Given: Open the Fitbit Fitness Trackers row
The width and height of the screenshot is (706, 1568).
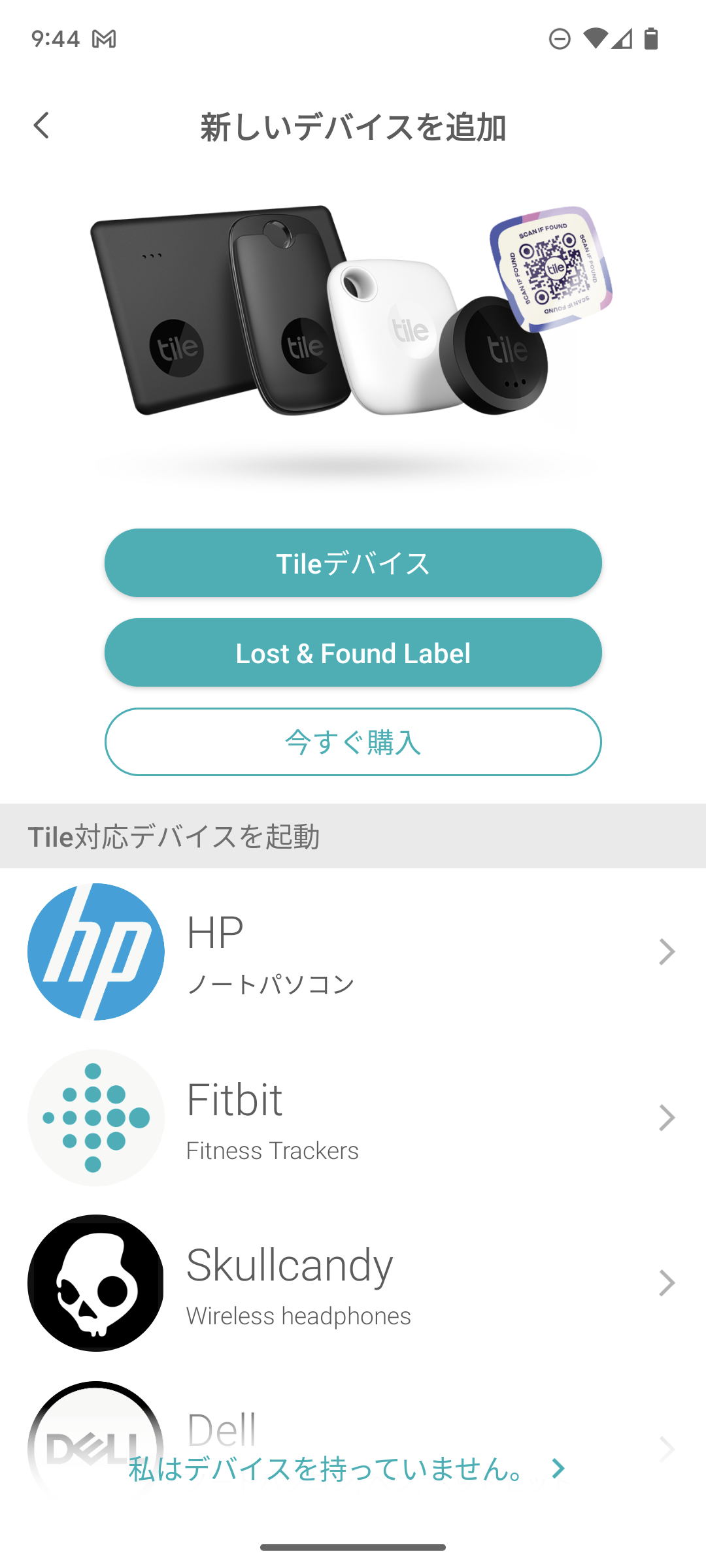Looking at the screenshot, I should [x=353, y=1118].
